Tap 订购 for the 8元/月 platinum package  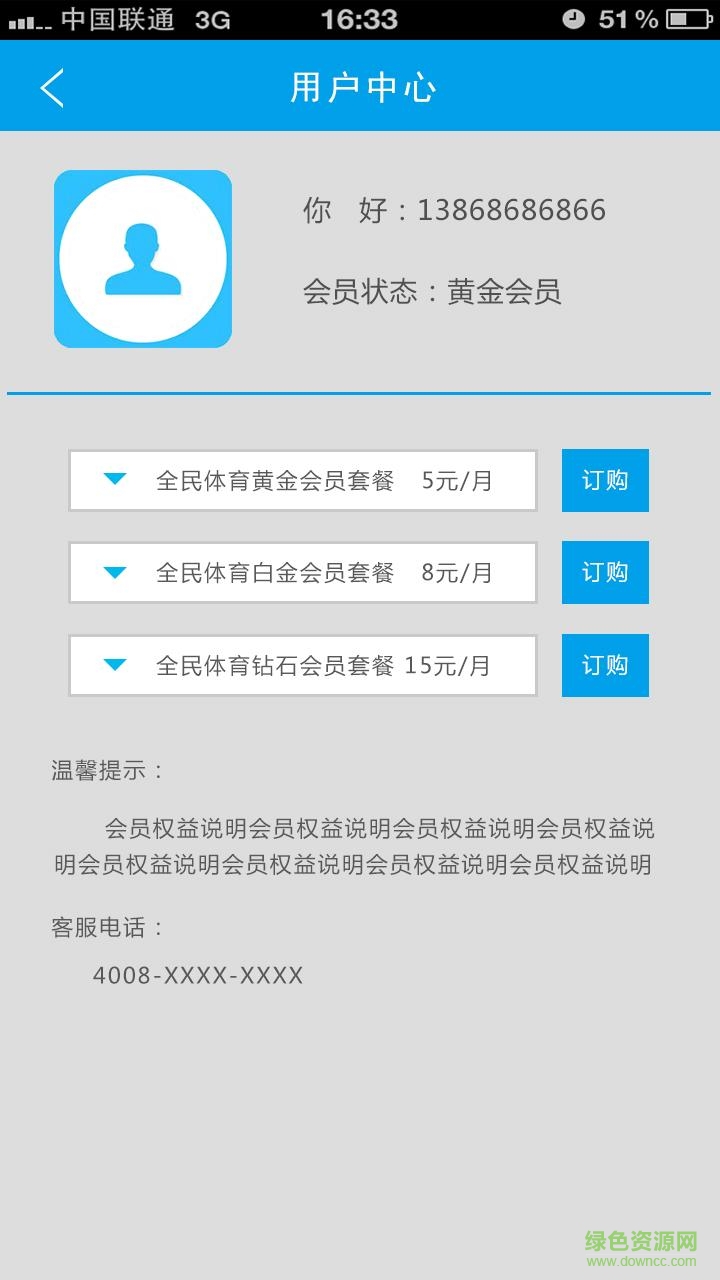tap(605, 572)
